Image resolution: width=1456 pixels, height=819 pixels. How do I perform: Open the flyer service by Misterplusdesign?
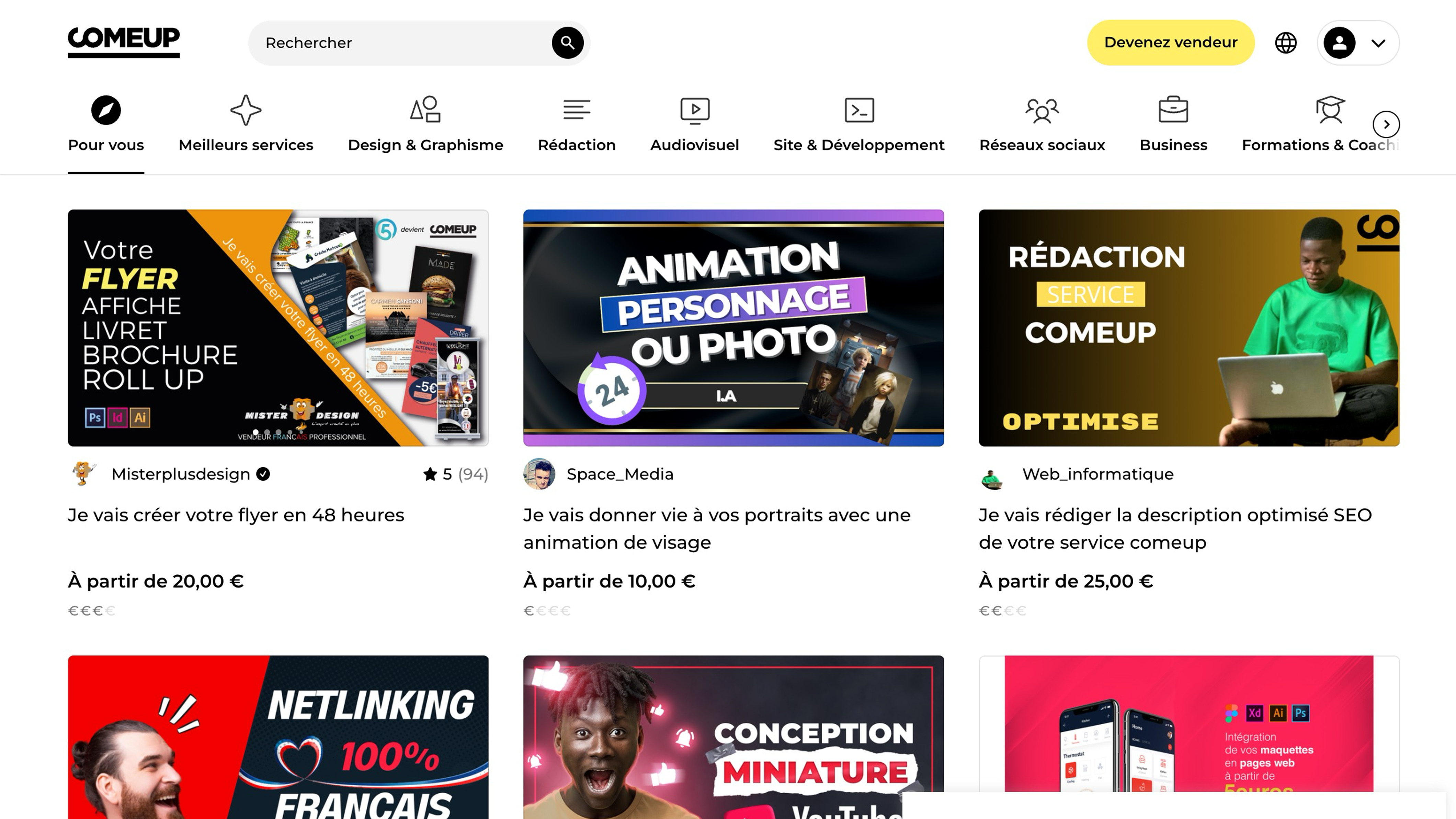[278, 328]
